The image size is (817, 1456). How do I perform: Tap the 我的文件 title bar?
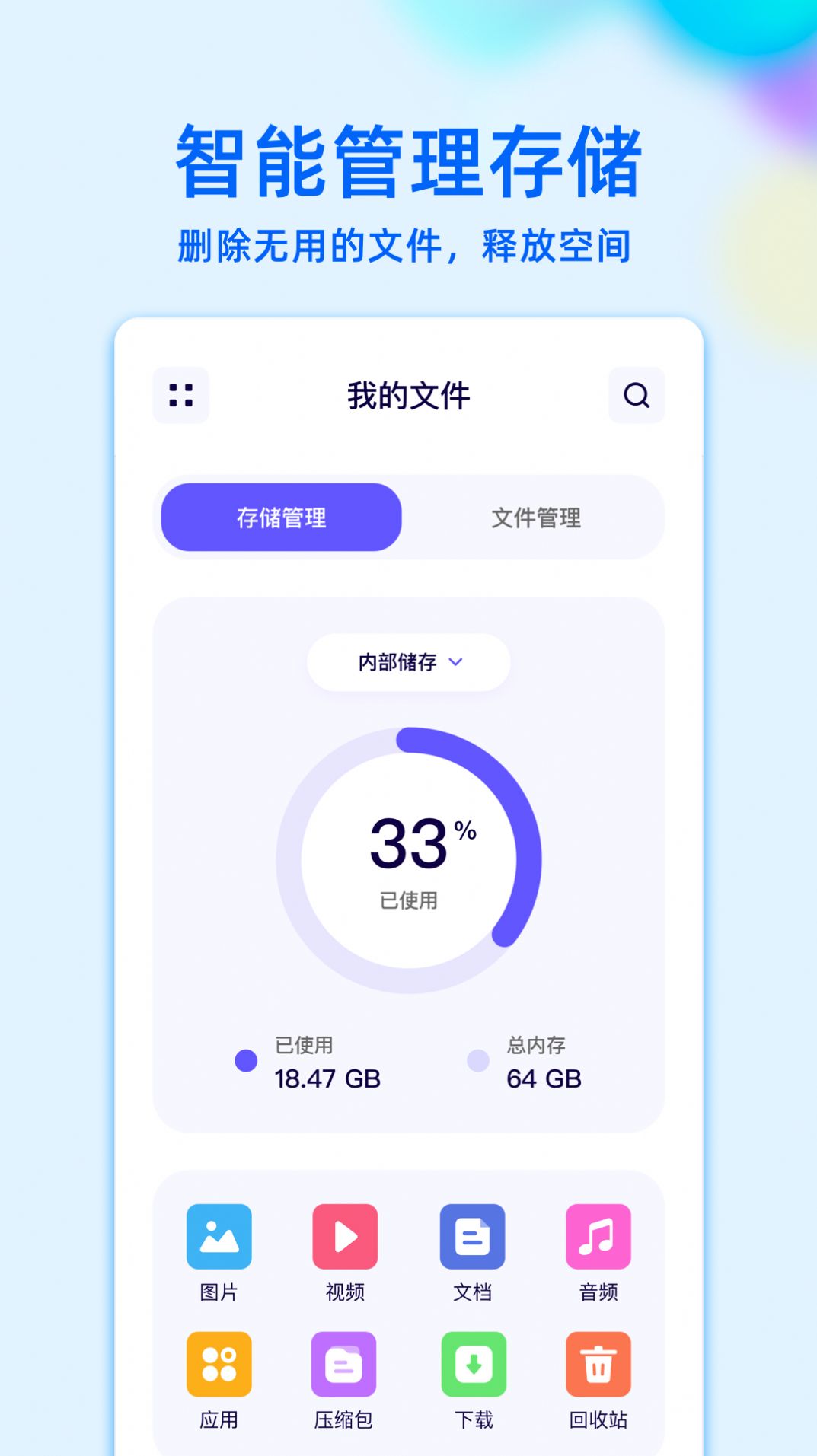tap(408, 395)
